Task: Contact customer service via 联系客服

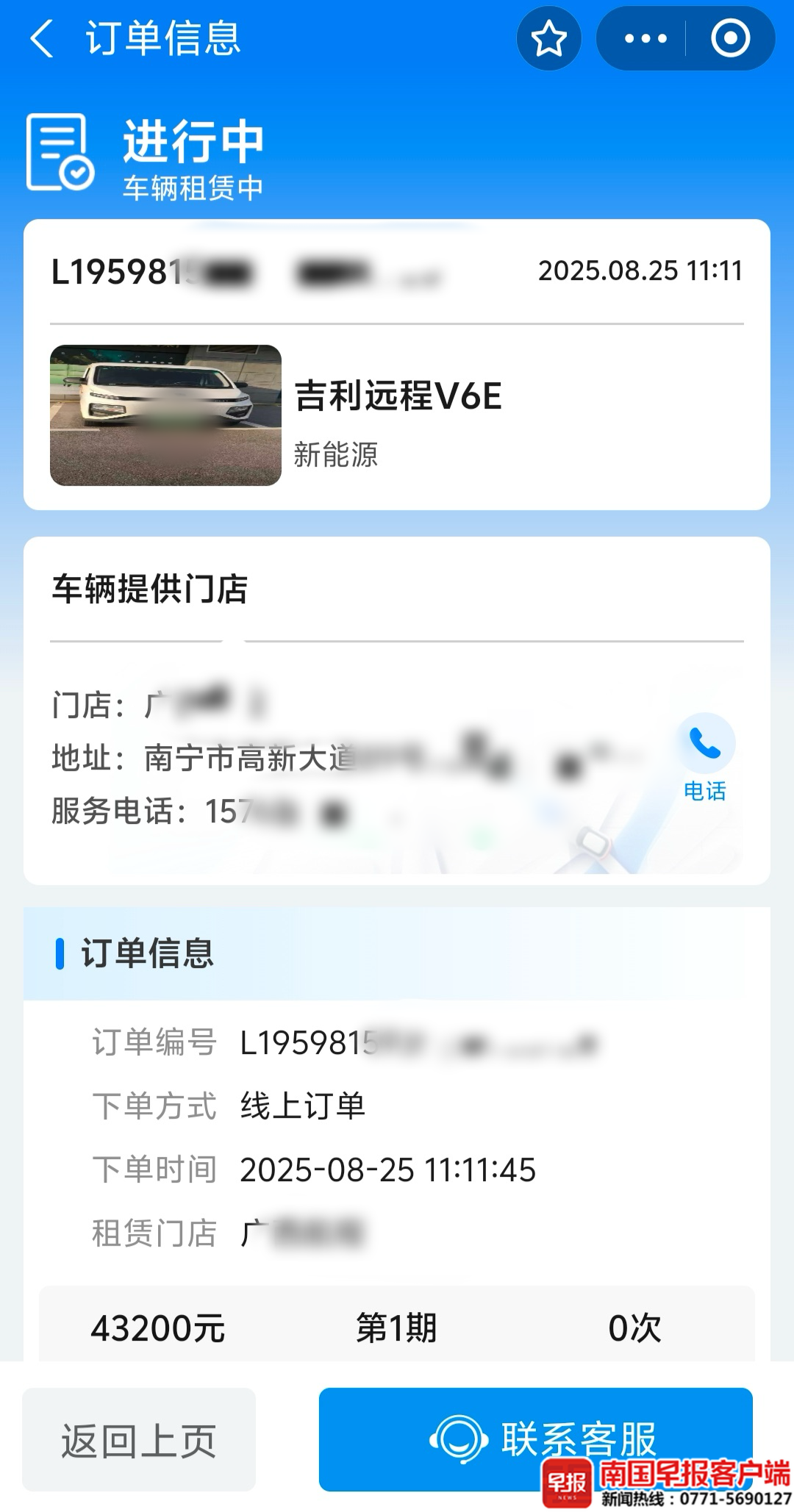Action: click(x=535, y=1438)
